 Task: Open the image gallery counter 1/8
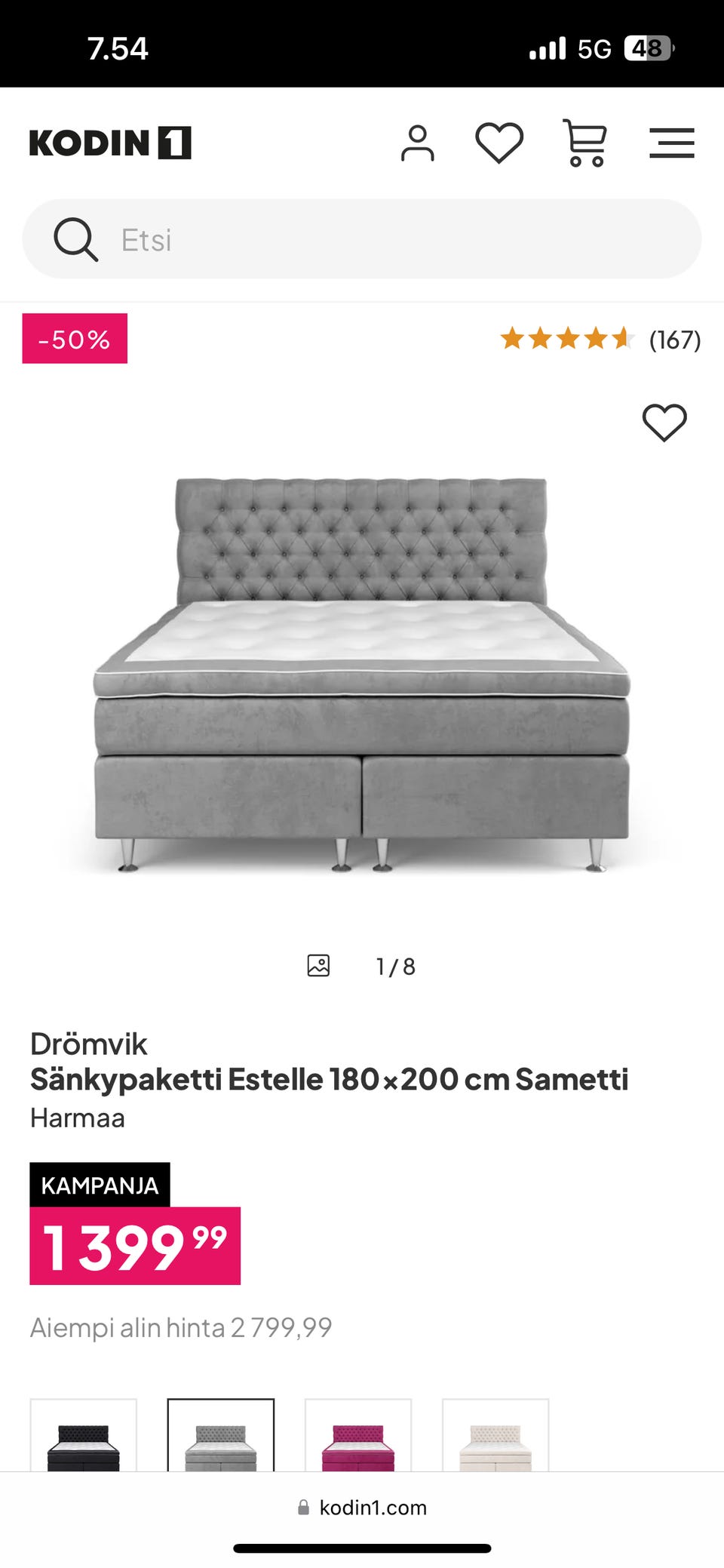click(362, 967)
